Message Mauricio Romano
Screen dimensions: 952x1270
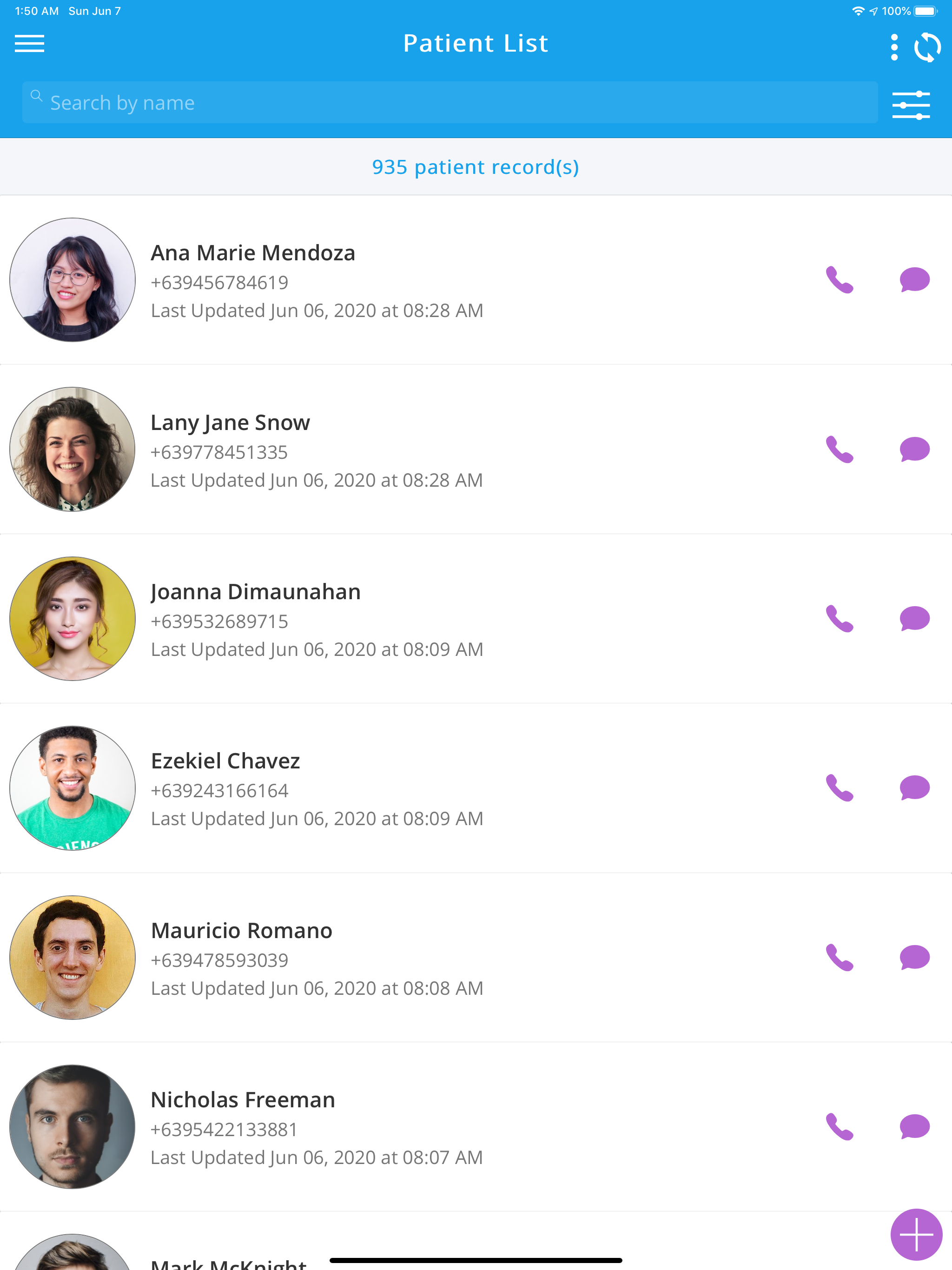(915, 957)
